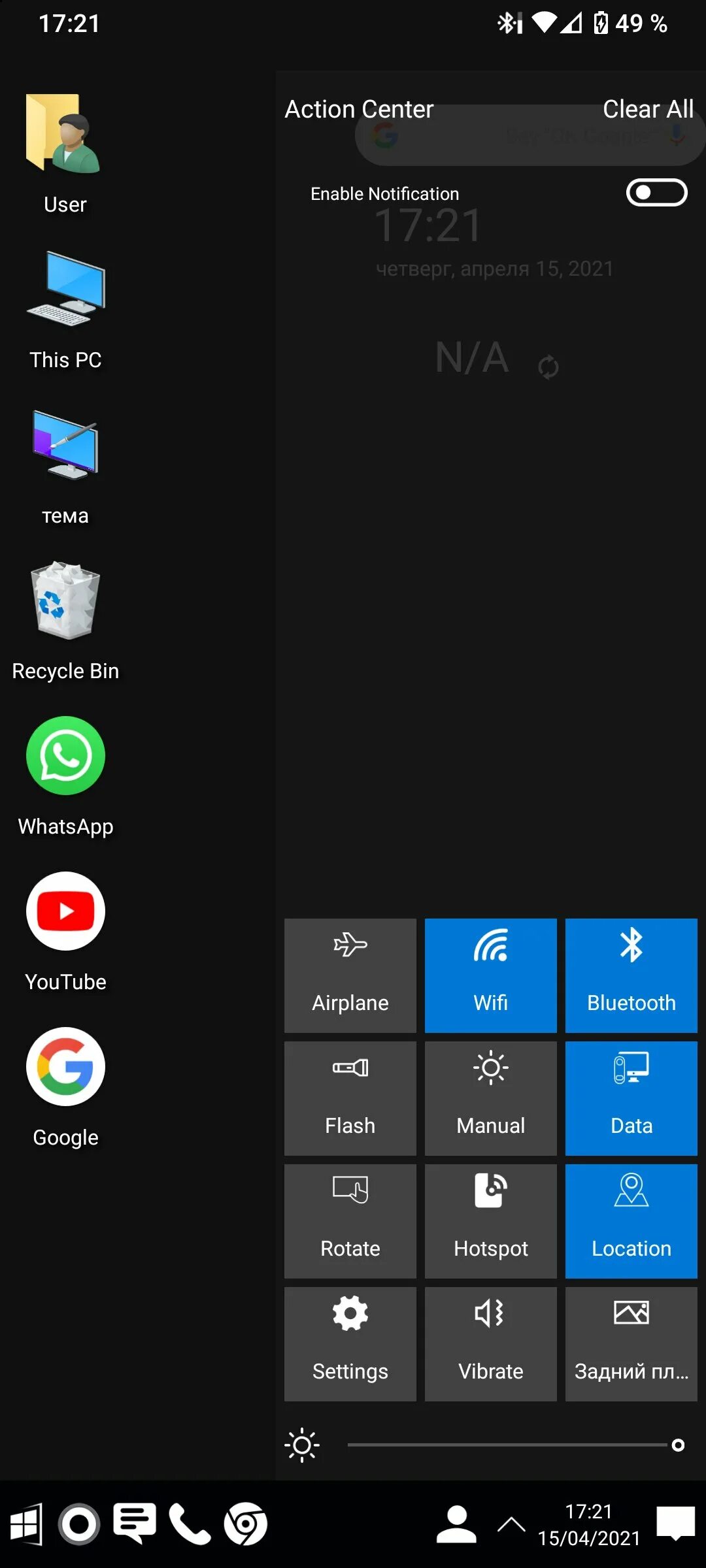Open the Settings tile
The width and height of the screenshot is (706, 1568).
pos(350,1343)
